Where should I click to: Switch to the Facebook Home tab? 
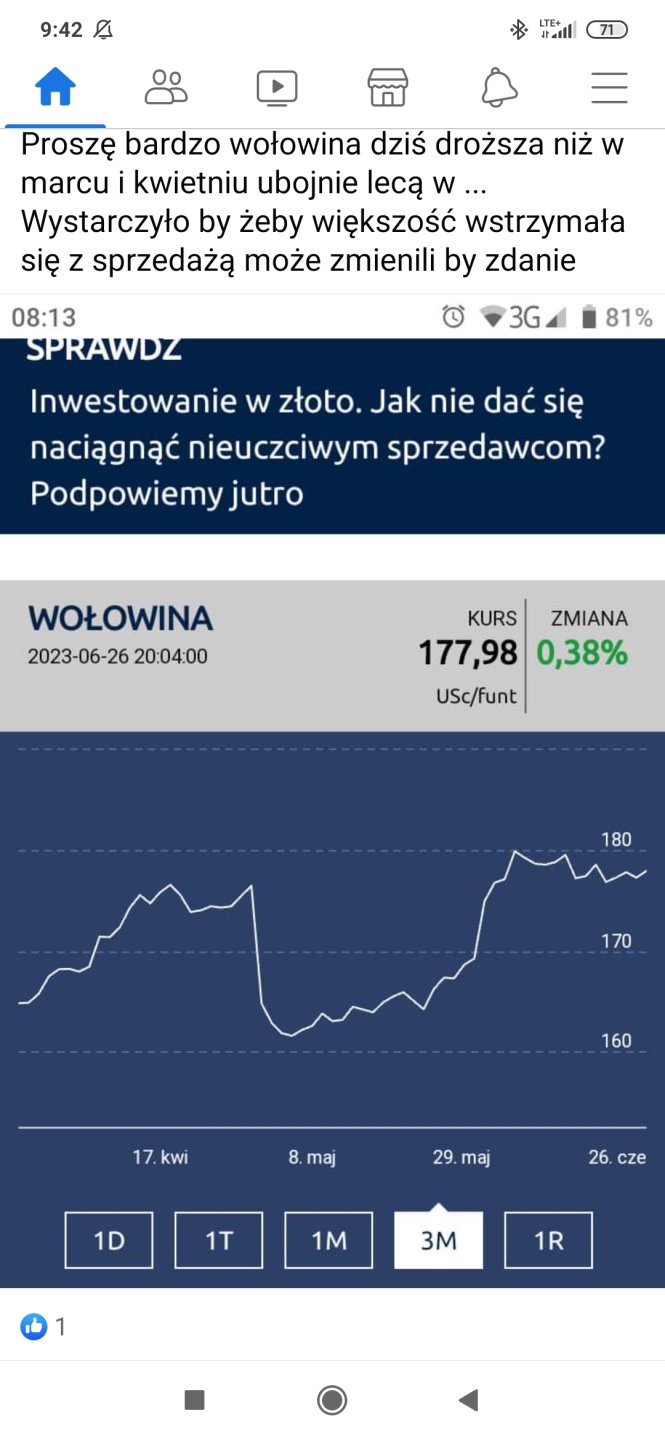pos(55,88)
